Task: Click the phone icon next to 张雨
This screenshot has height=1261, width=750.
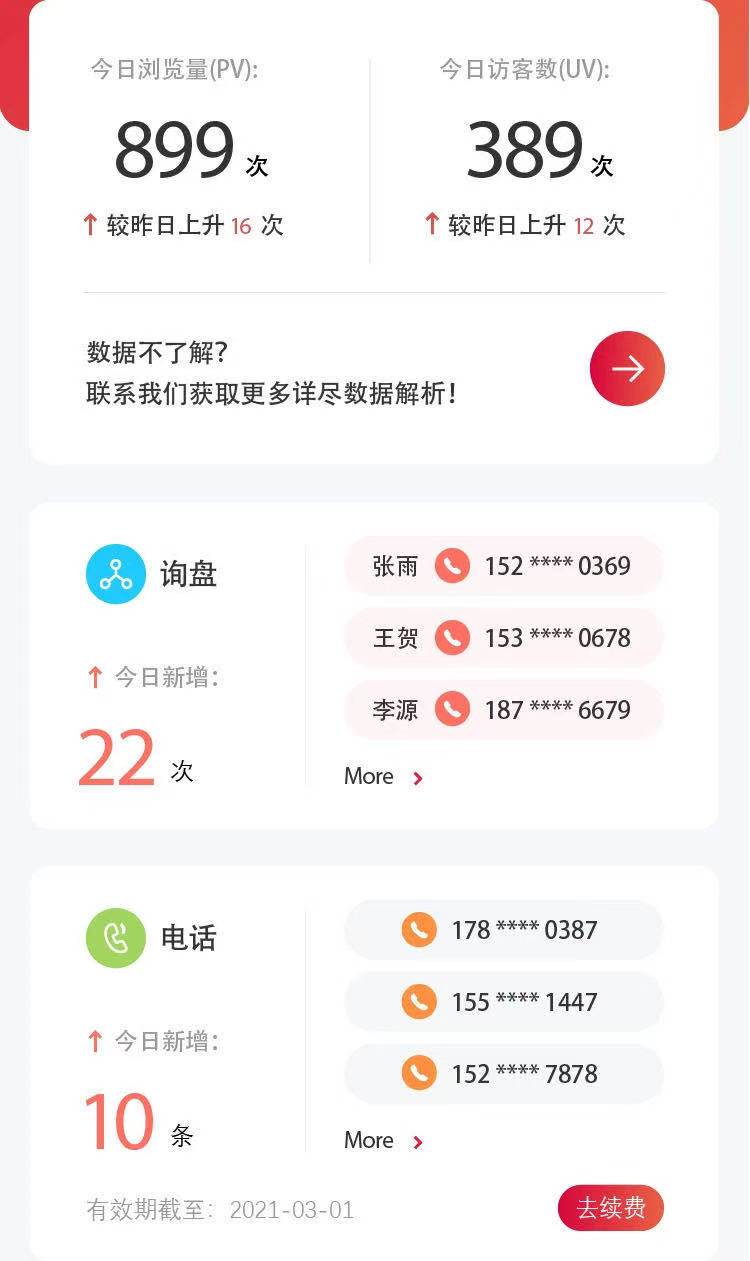Action: [x=450, y=565]
